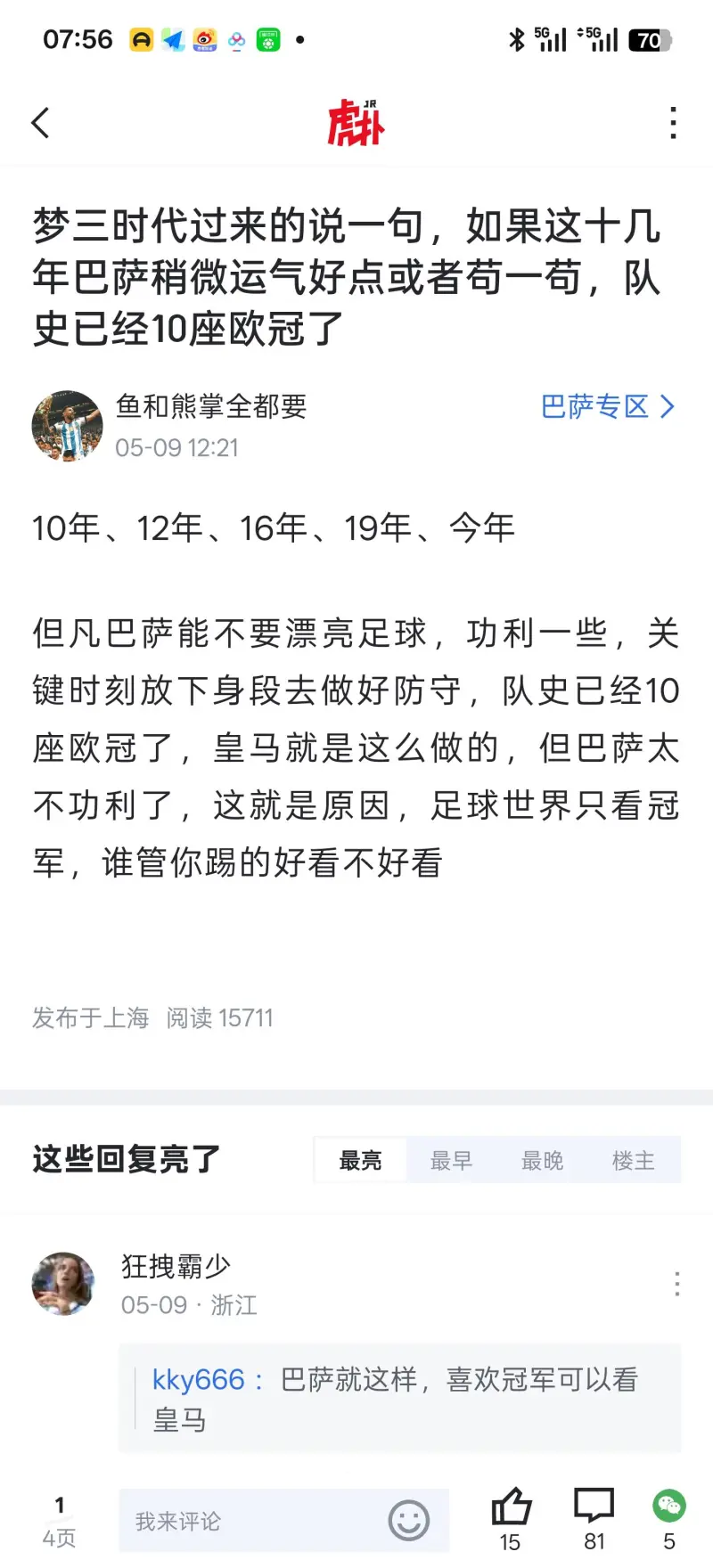View the section 这些回复亮了
This screenshot has width=713, height=1568.
point(126,1159)
